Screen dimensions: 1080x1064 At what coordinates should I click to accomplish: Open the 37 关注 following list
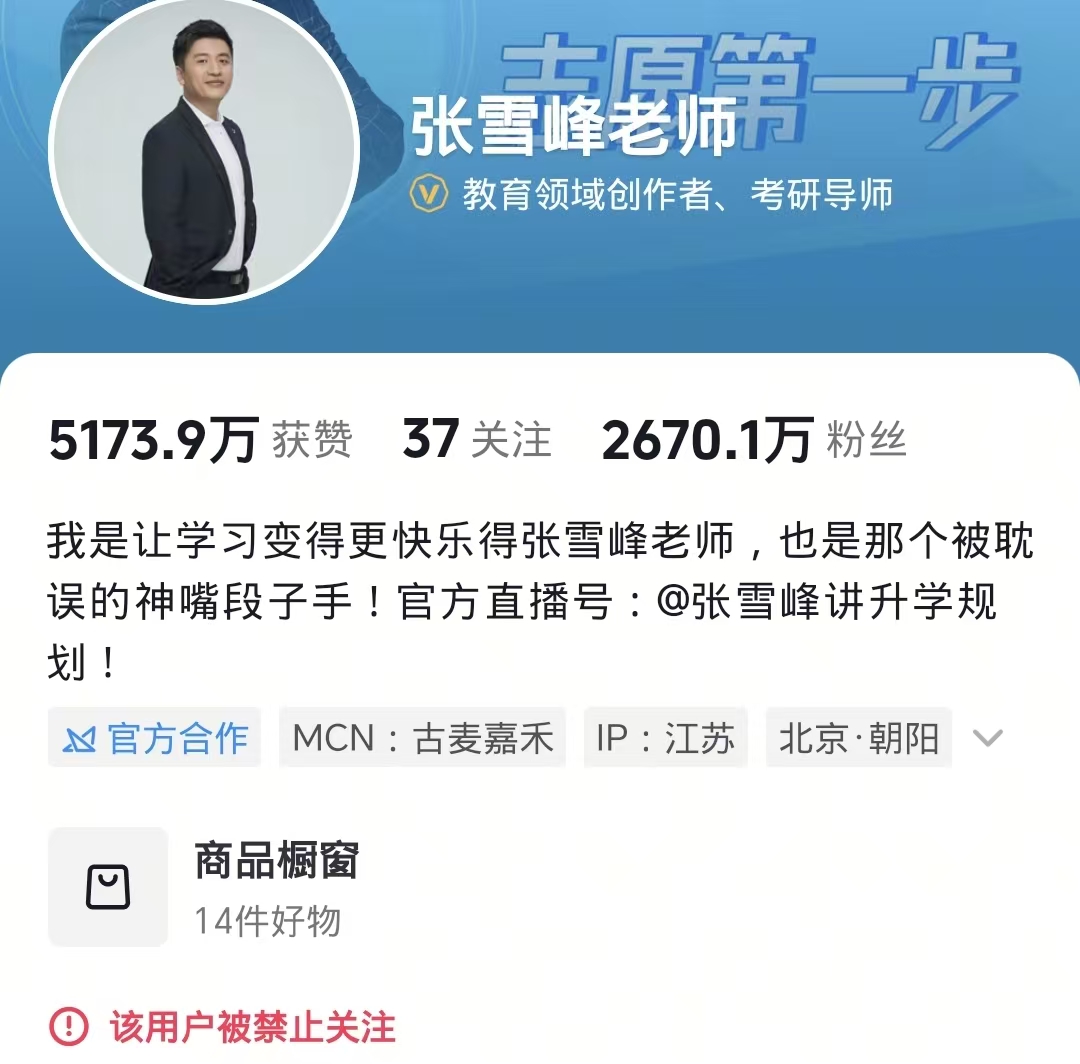click(477, 441)
